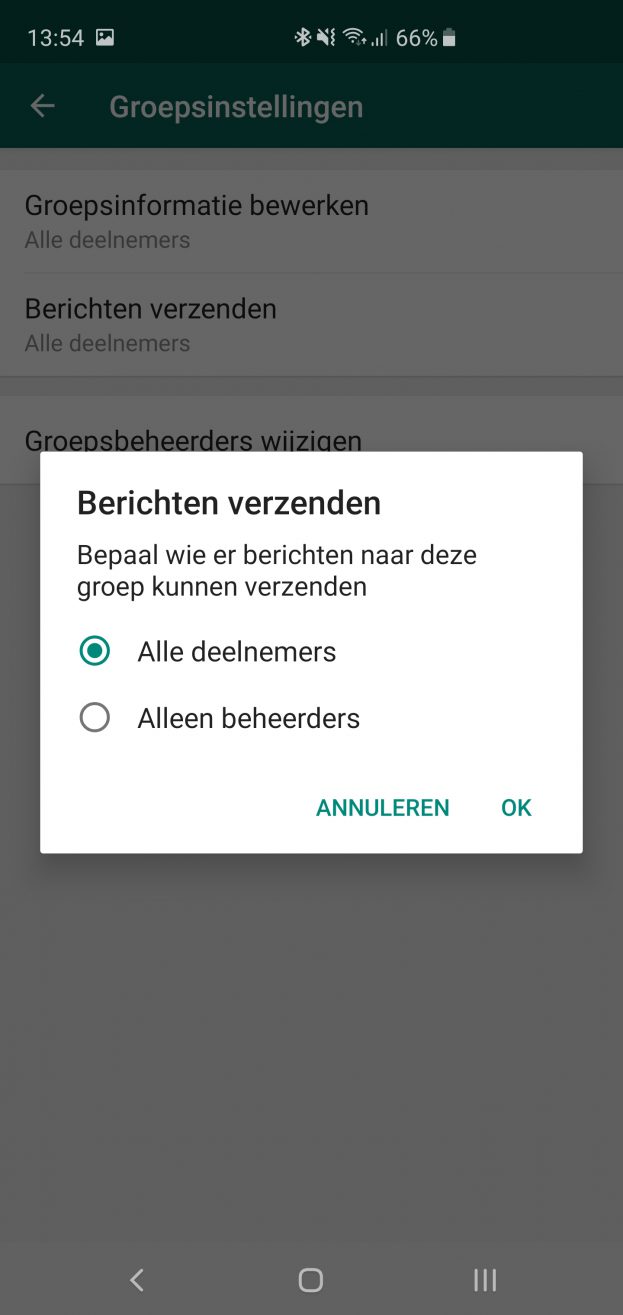Screen dimensions: 623x1315
Task: Open the recent apps overview
Action: pyautogui.click(x=485, y=1279)
